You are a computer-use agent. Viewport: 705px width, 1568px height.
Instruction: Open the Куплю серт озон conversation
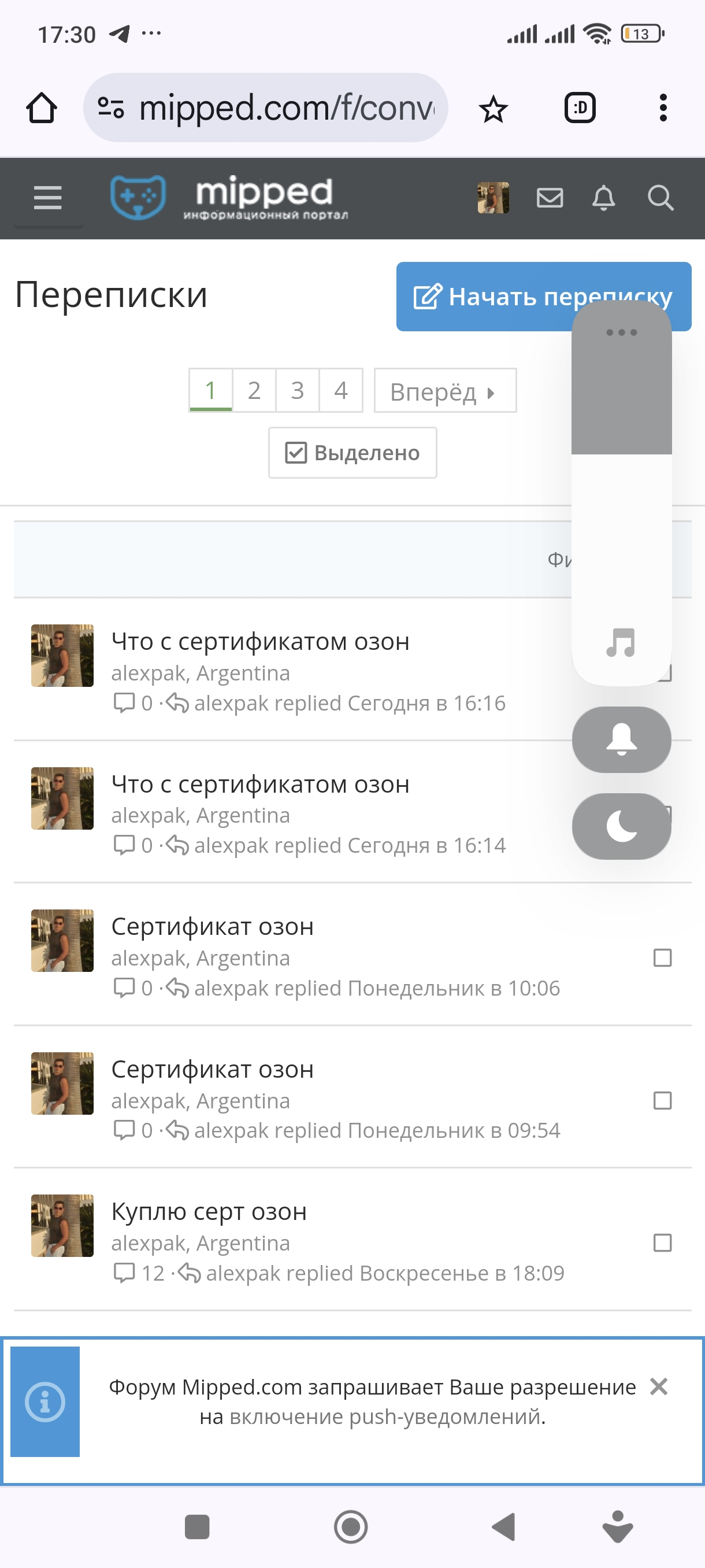pyautogui.click(x=209, y=1211)
